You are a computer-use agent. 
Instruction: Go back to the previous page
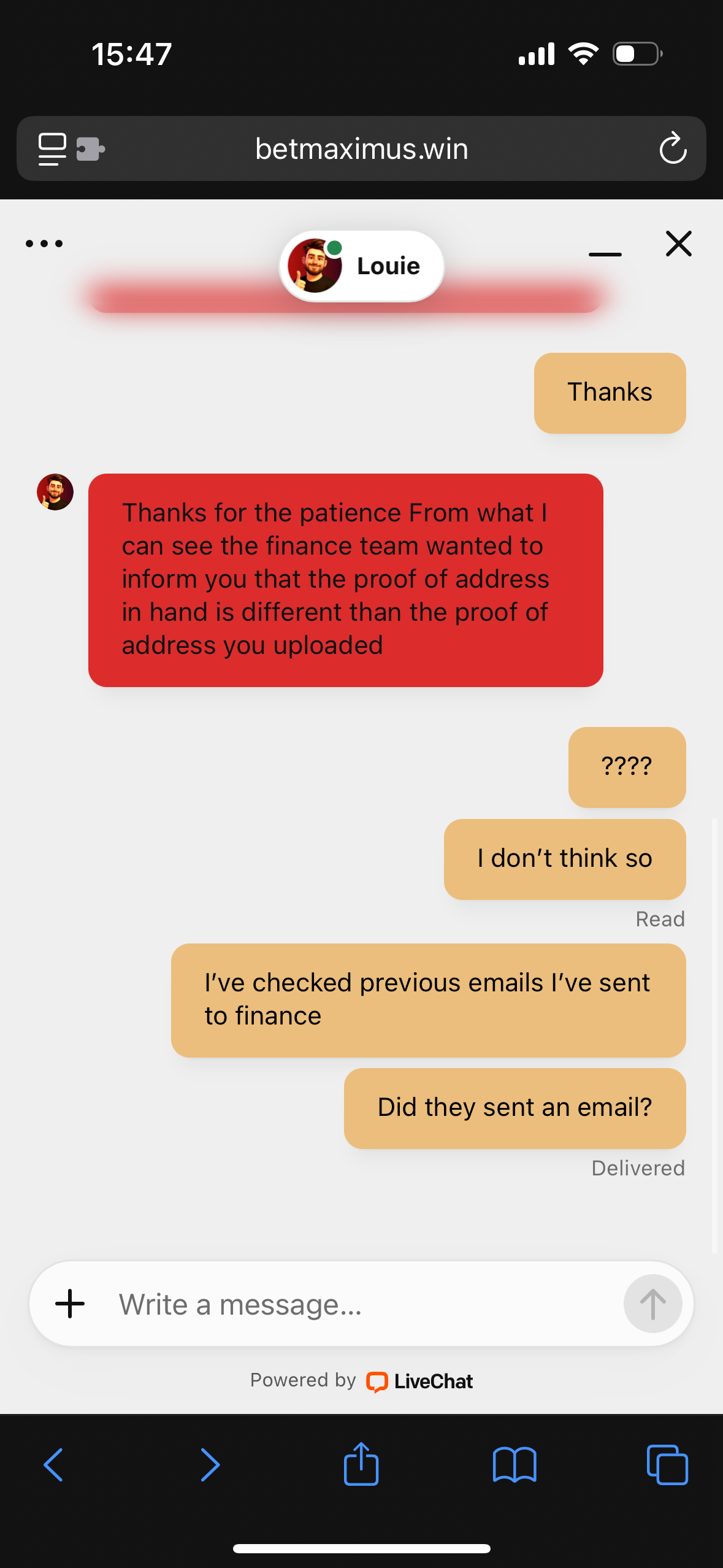(54, 1465)
